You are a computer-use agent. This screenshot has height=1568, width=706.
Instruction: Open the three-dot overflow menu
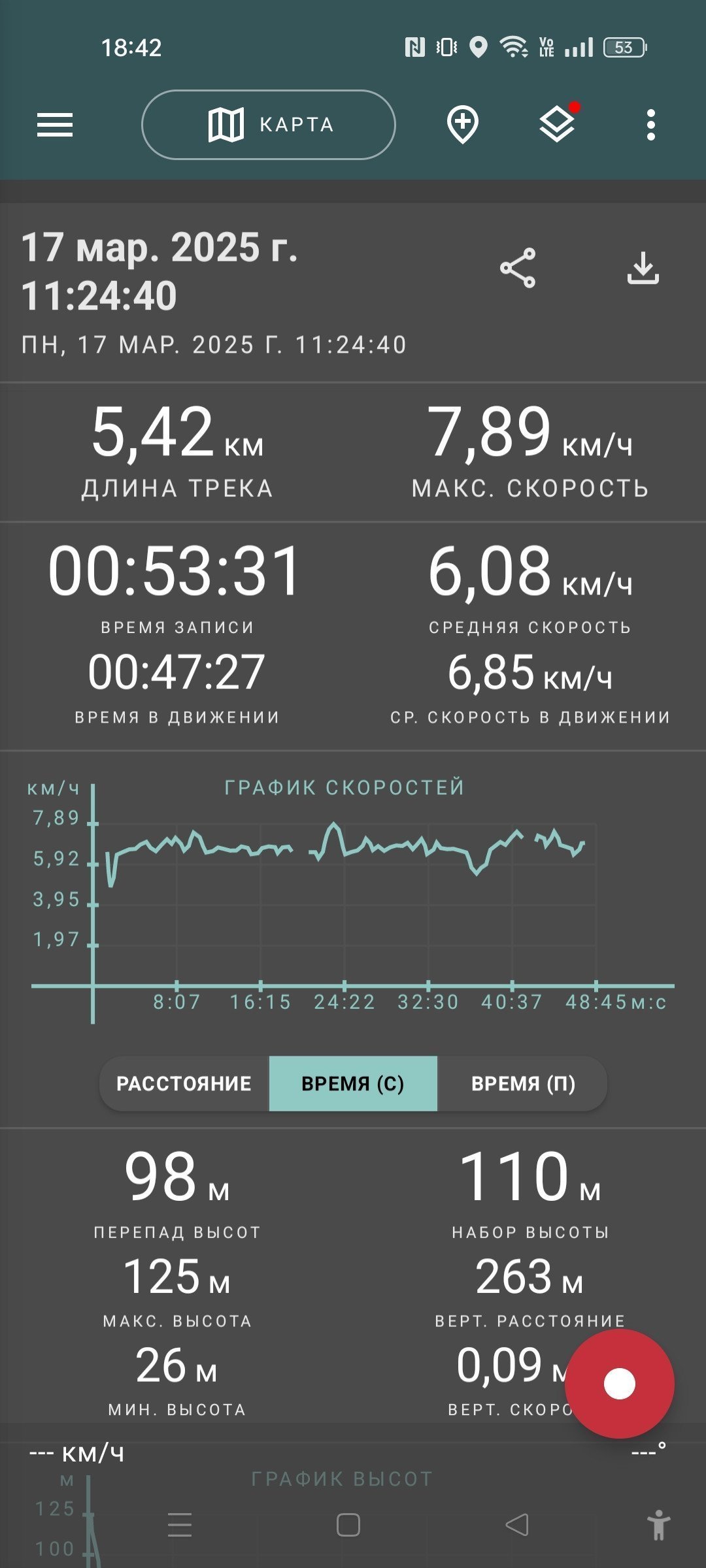[x=650, y=125]
